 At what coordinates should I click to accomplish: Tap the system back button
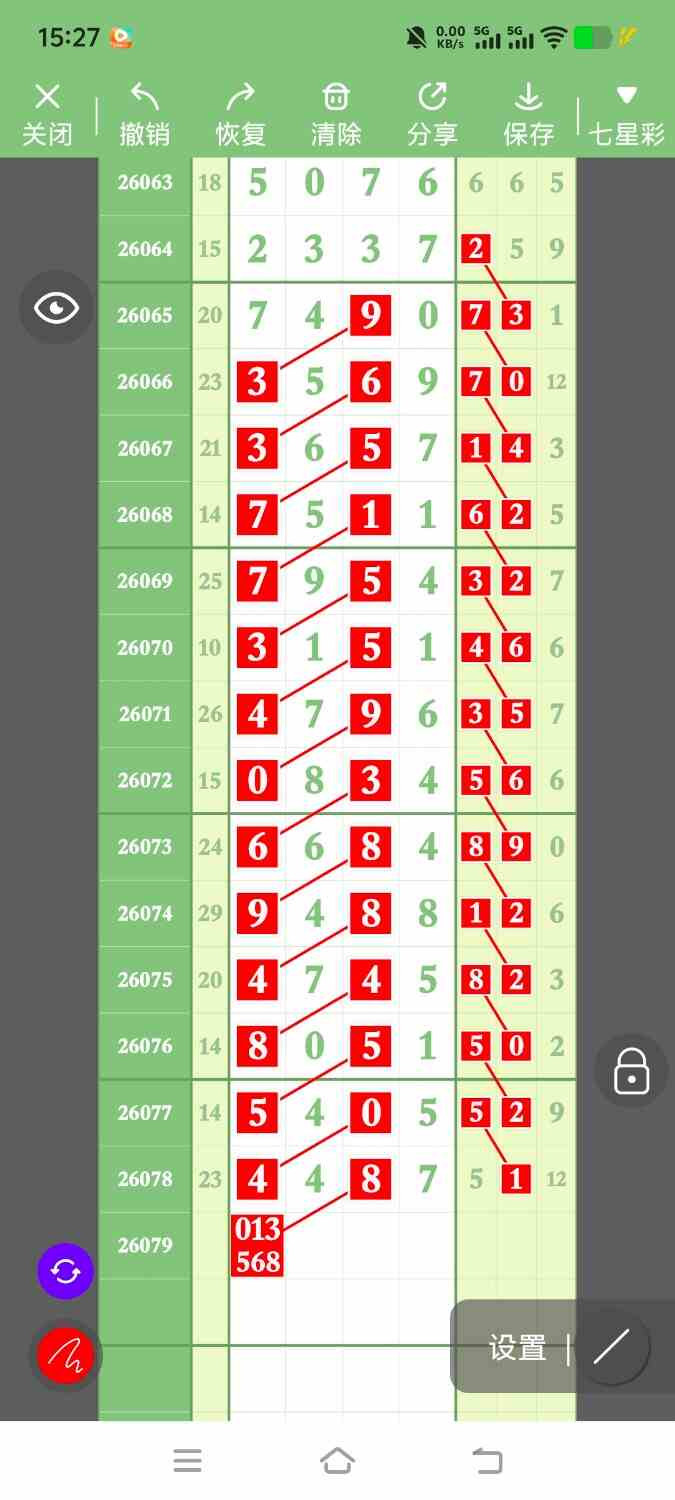pyautogui.click(x=487, y=1461)
